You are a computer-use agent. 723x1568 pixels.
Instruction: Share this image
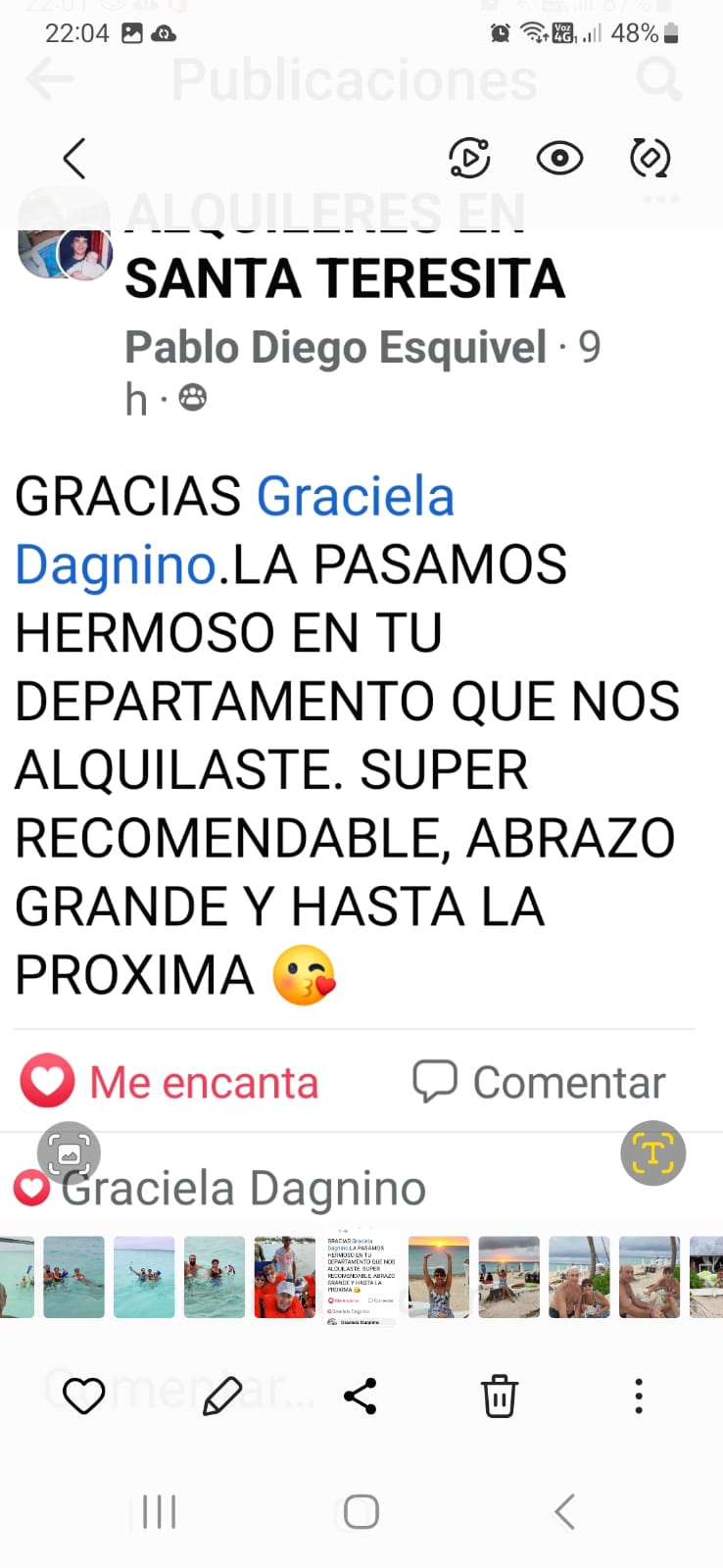point(361,1396)
